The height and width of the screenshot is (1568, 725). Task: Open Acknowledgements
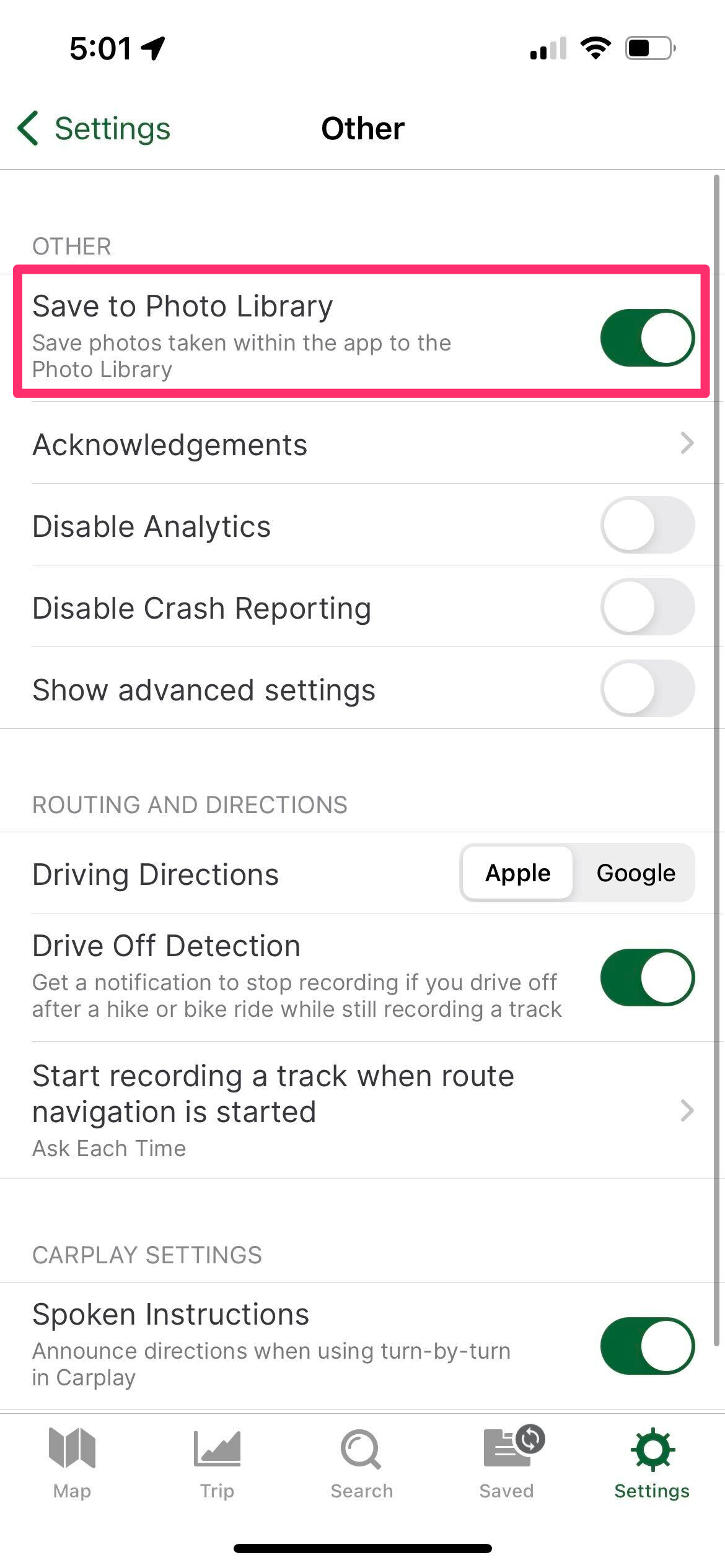click(362, 443)
